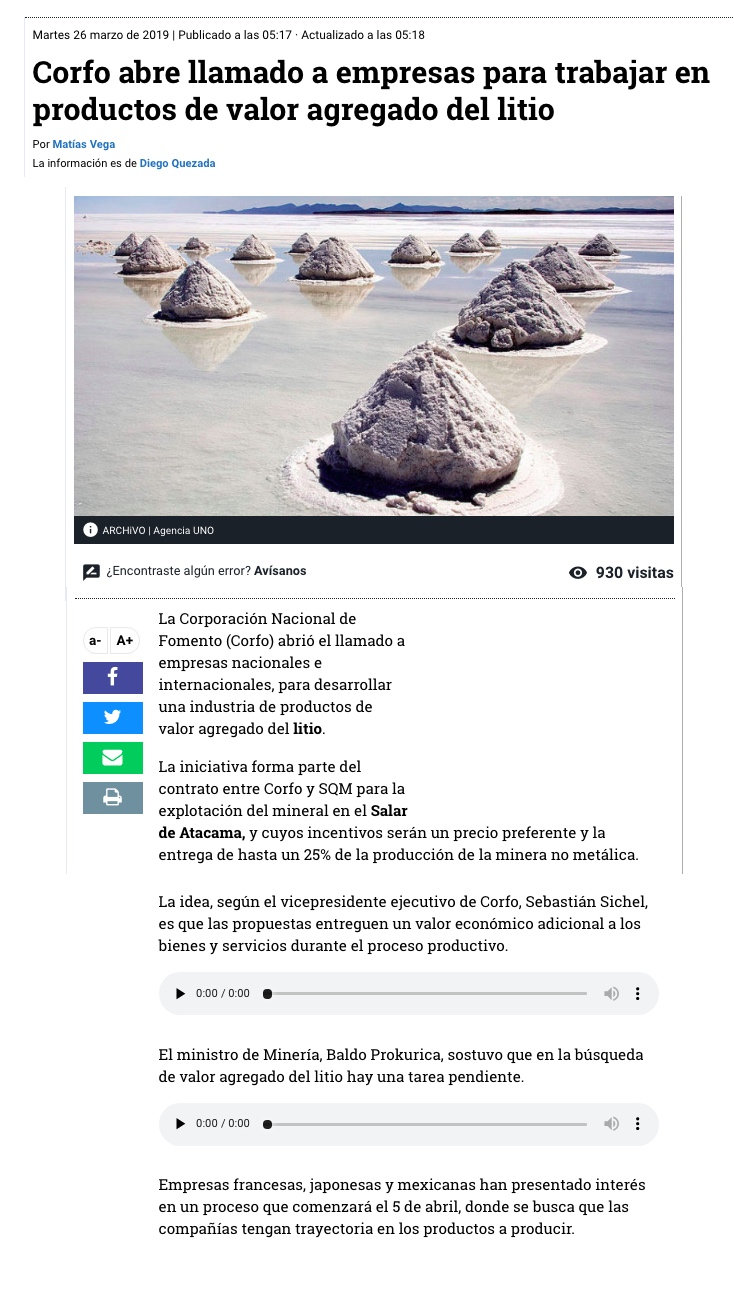Open options menu of second audio player
Viewport: 734px width, 1304px height.
(x=638, y=1124)
